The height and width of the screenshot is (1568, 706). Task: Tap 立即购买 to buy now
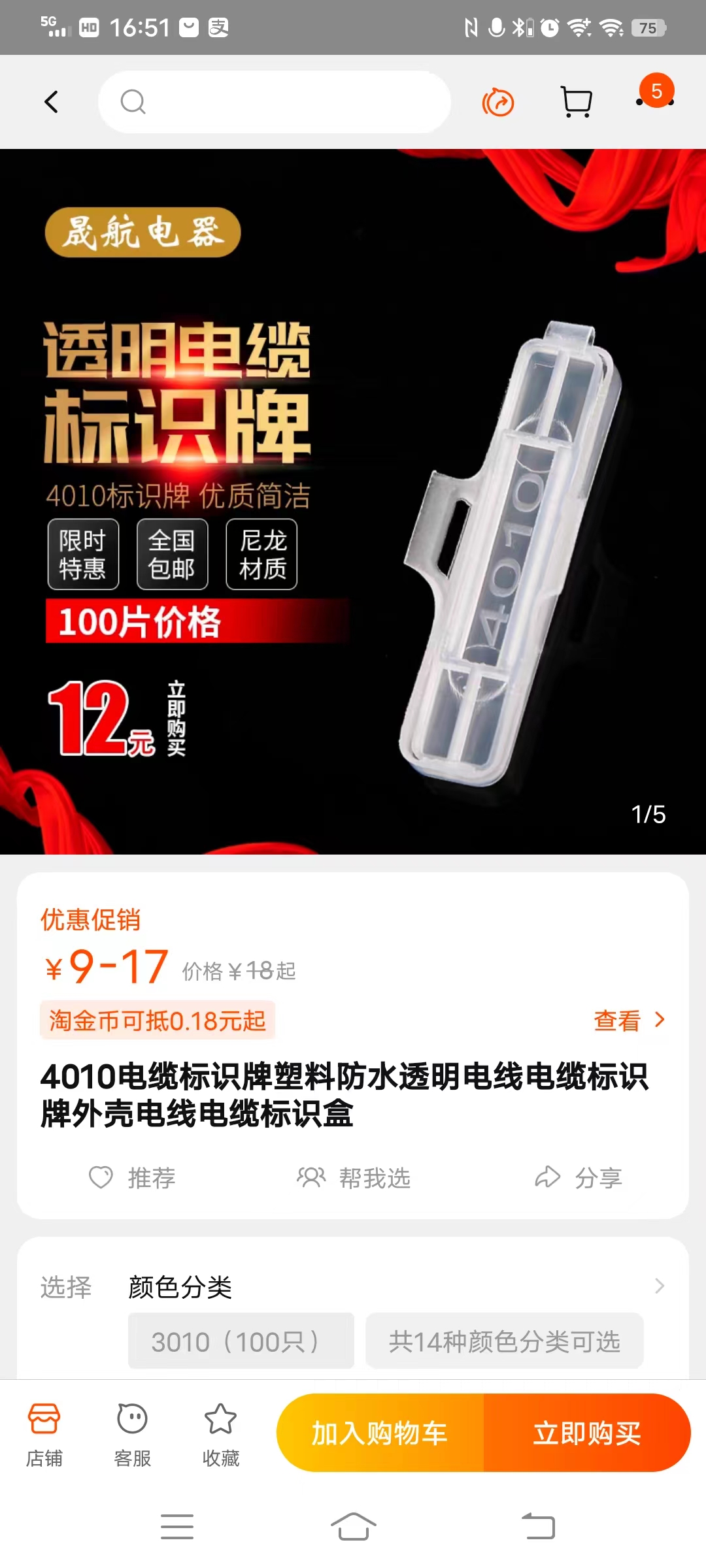coord(587,1433)
